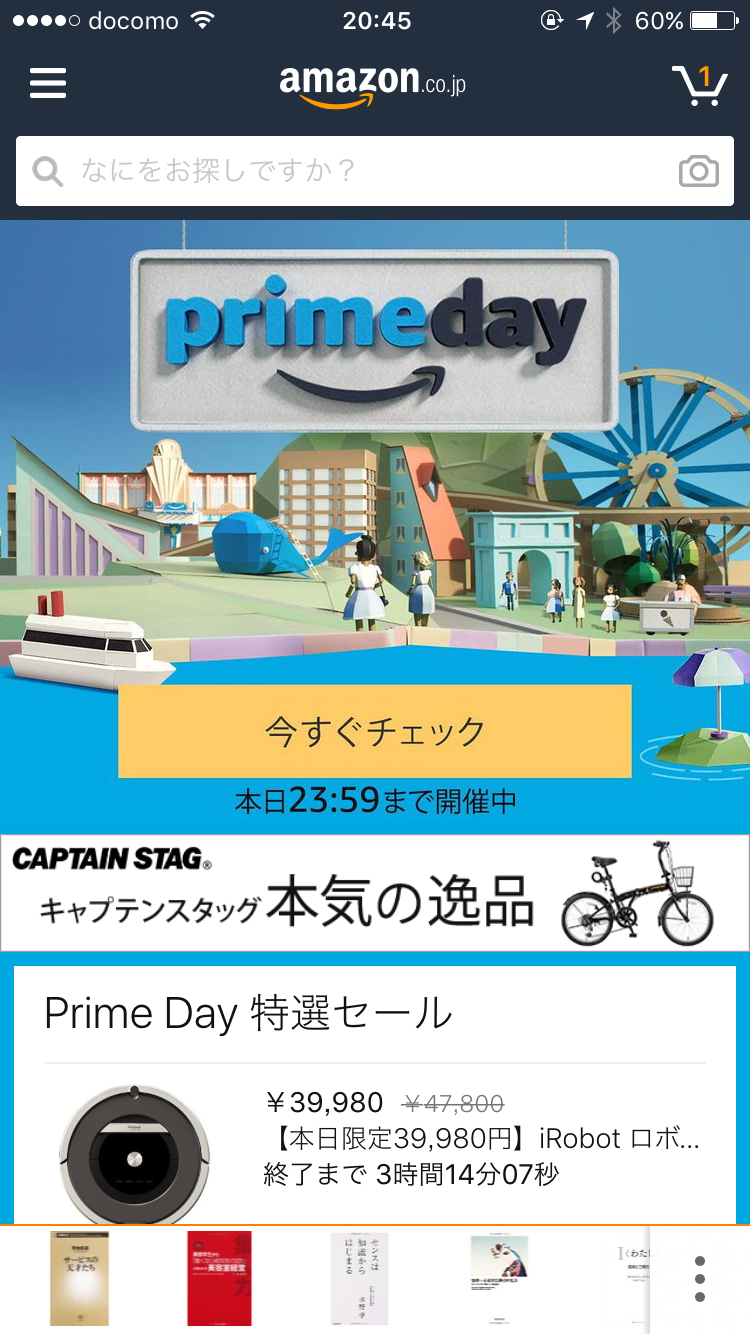The height and width of the screenshot is (1334, 750).
Task: Open the camera search icon
Action: point(698,171)
